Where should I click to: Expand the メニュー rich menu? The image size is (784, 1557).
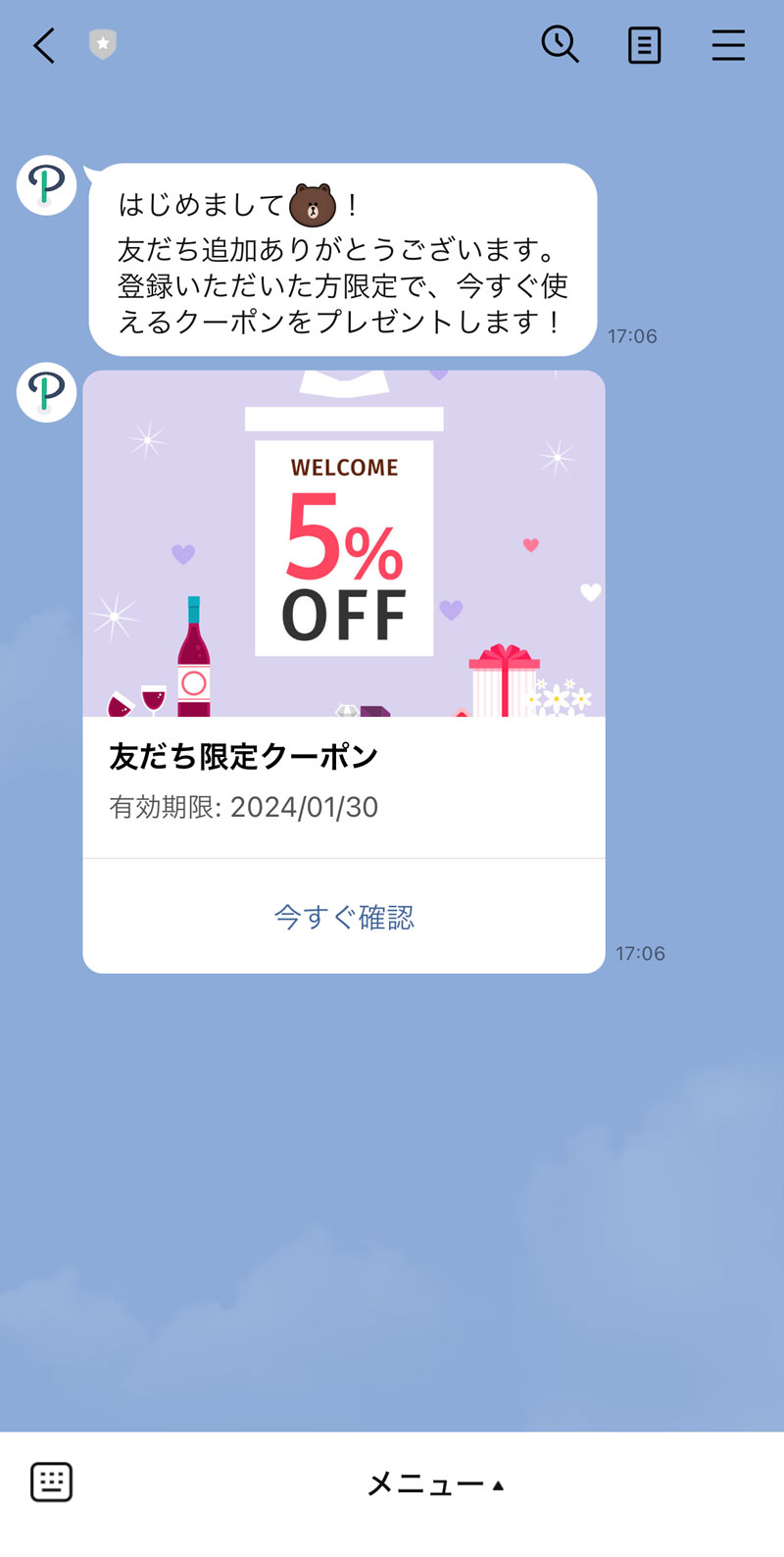436,1484
